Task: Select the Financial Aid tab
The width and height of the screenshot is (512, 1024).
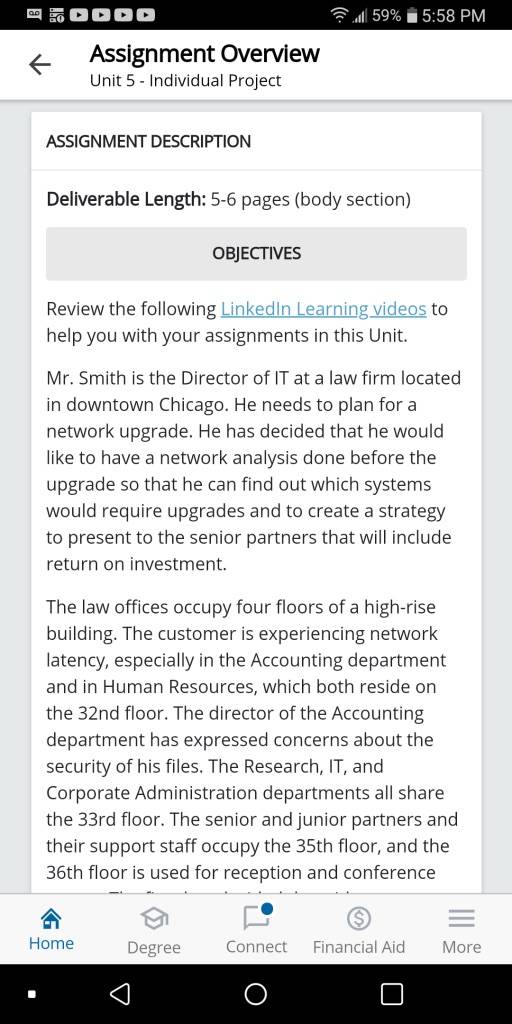Action: coord(359,929)
